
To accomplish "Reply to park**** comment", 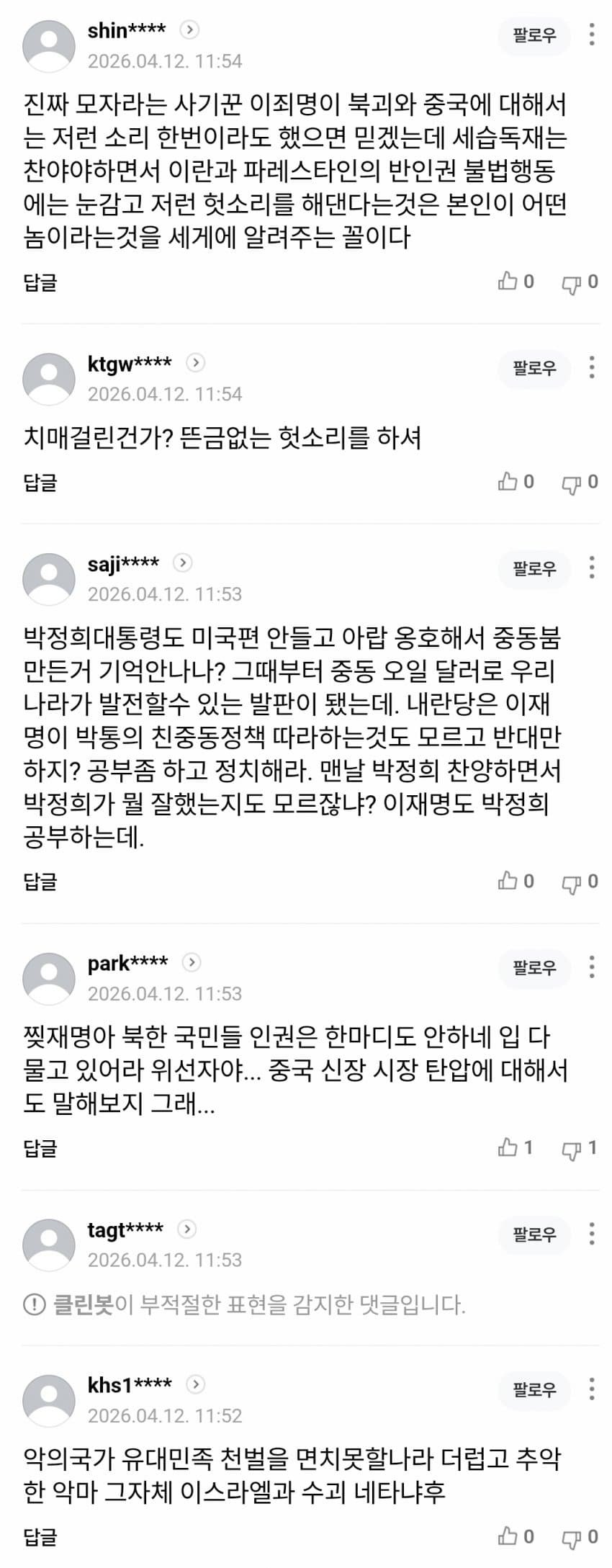I will pos(40,1147).
